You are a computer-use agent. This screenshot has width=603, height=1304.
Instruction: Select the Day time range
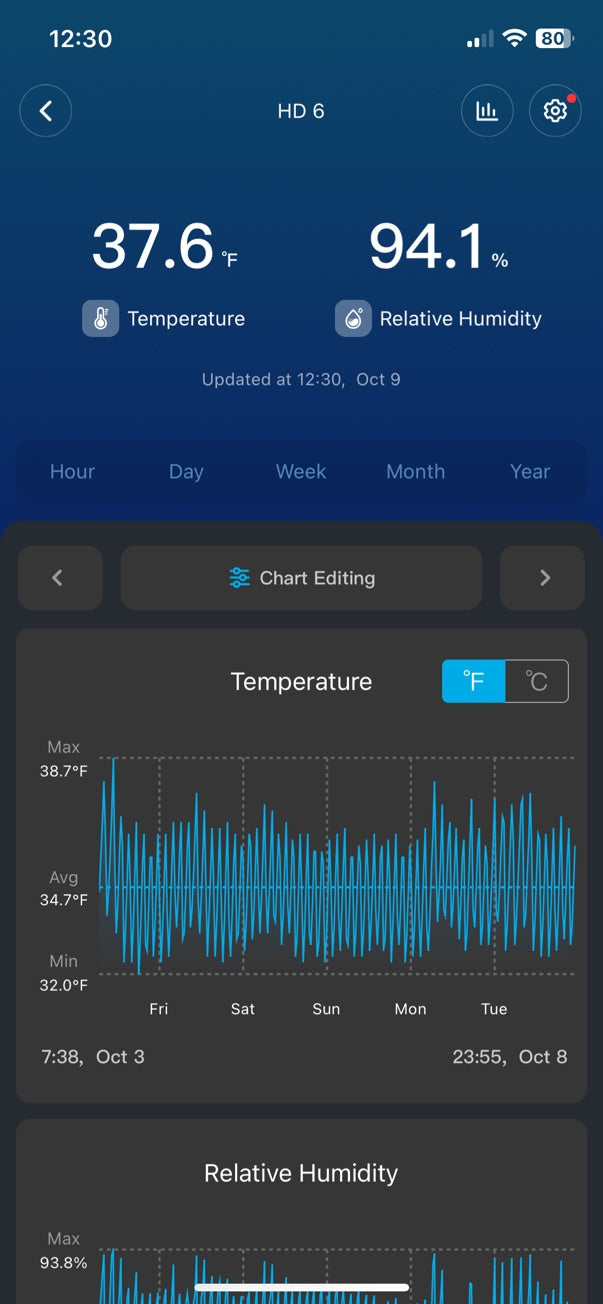tap(186, 472)
